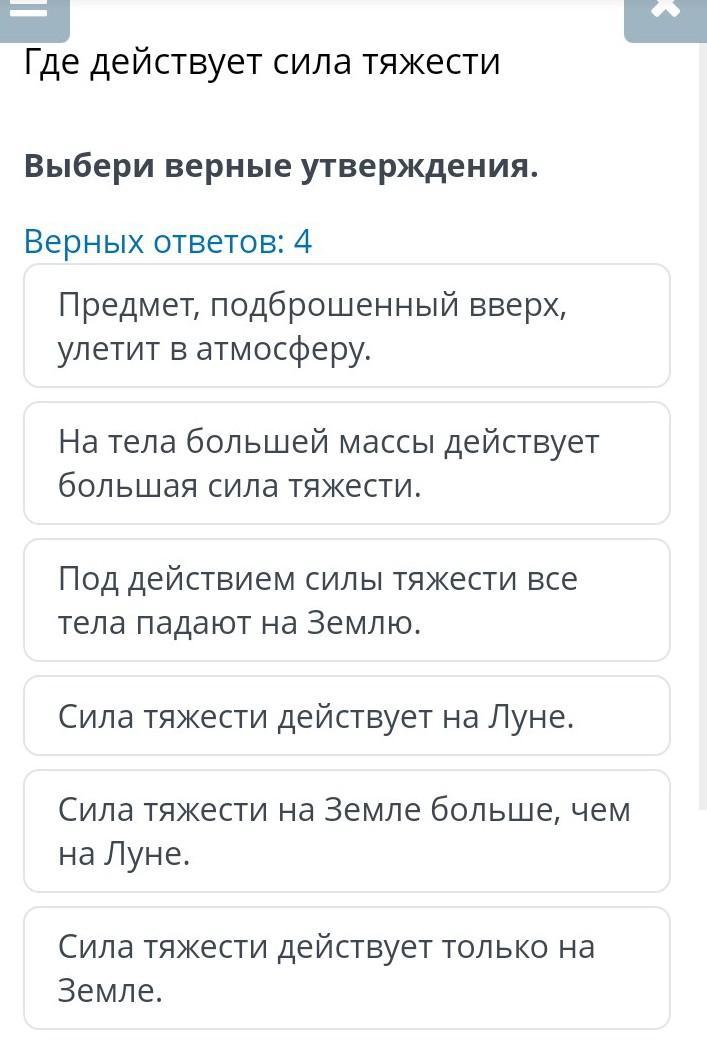Image resolution: width=707 pixels, height=1048 pixels.
Task: Close the quiz screen
Action: coord(664,15)
